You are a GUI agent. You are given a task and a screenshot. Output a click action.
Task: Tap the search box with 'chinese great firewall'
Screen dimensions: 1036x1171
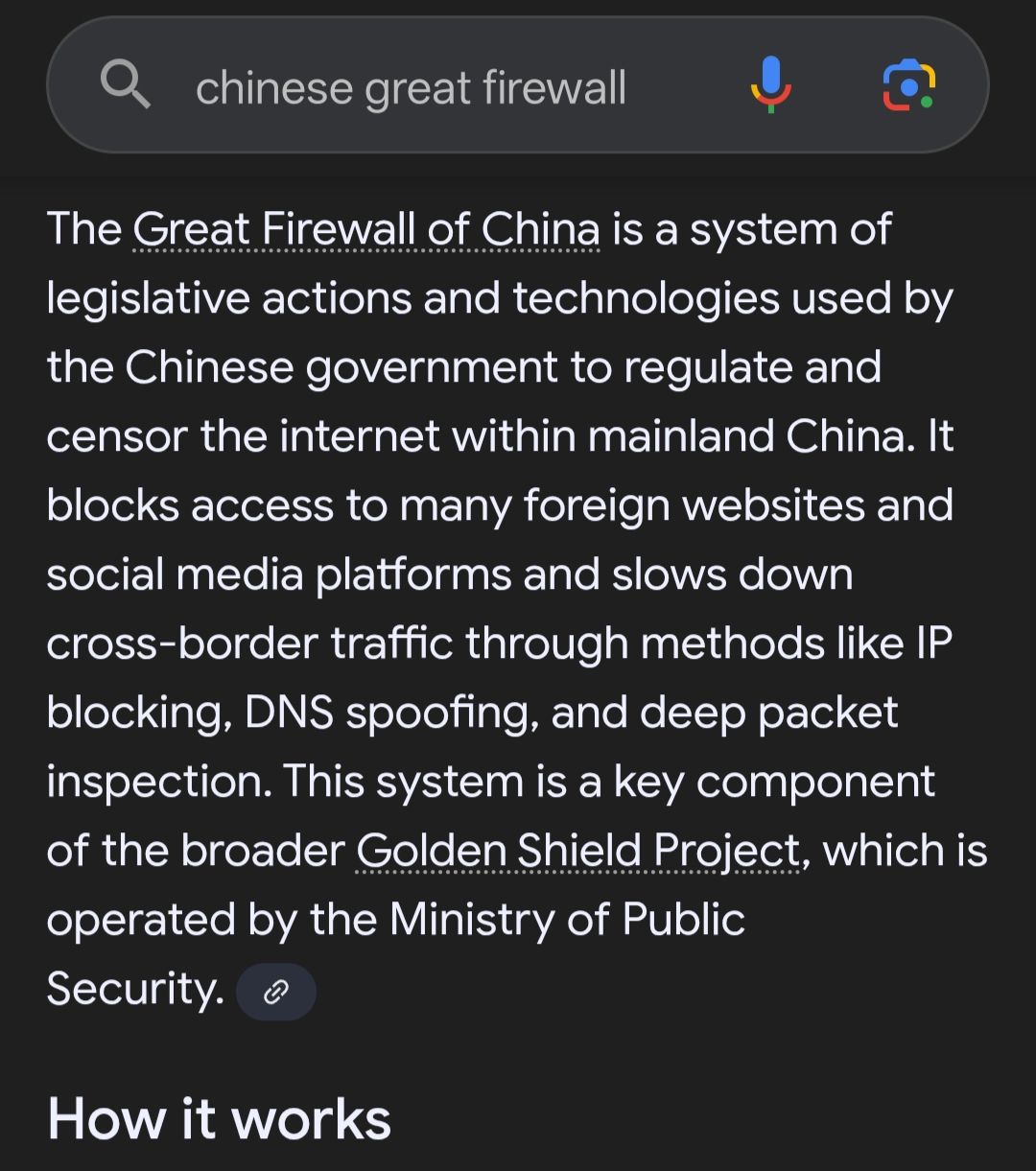coord(411,87)
